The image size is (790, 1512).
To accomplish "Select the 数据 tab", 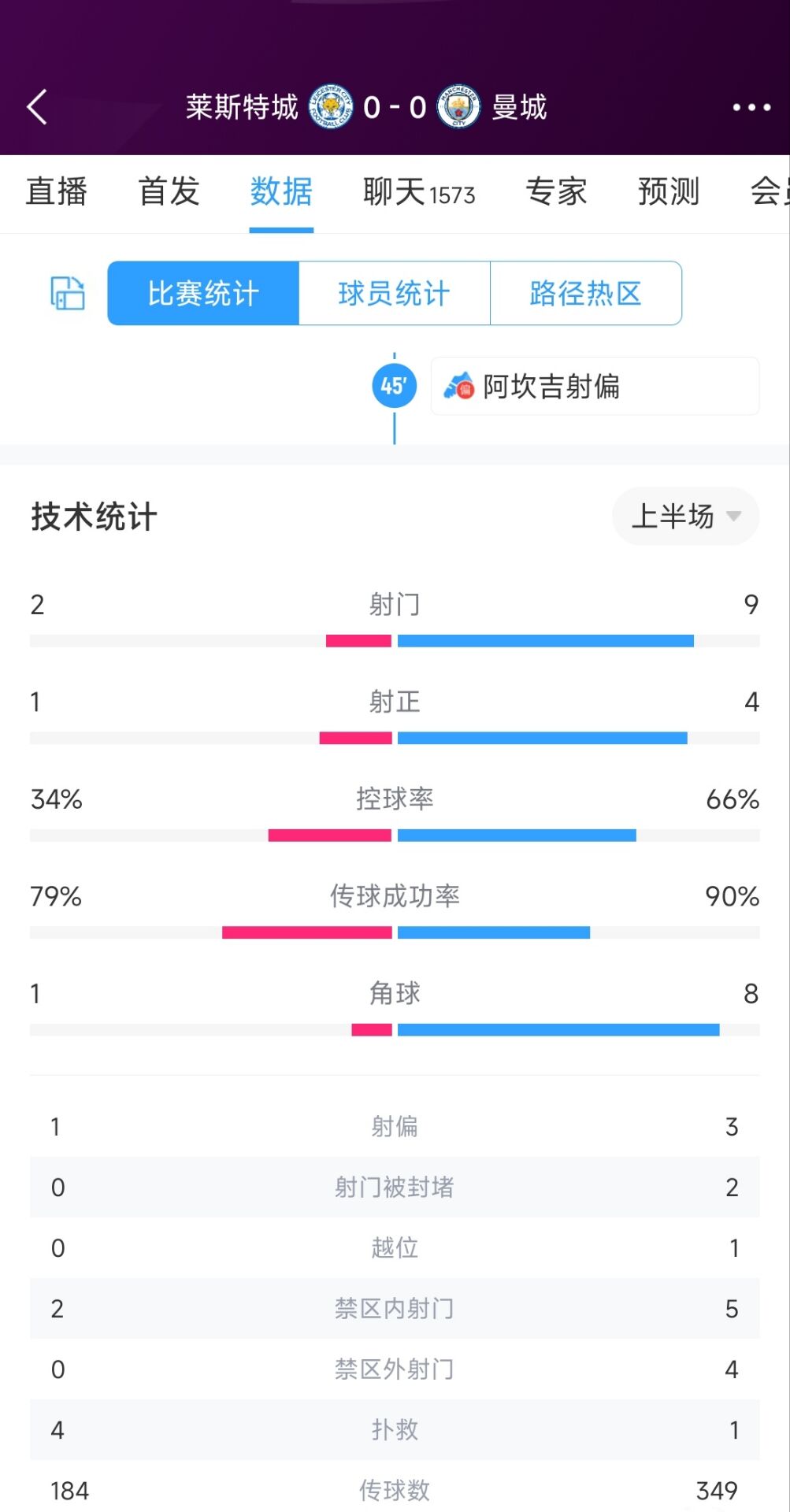I will 281,191.
